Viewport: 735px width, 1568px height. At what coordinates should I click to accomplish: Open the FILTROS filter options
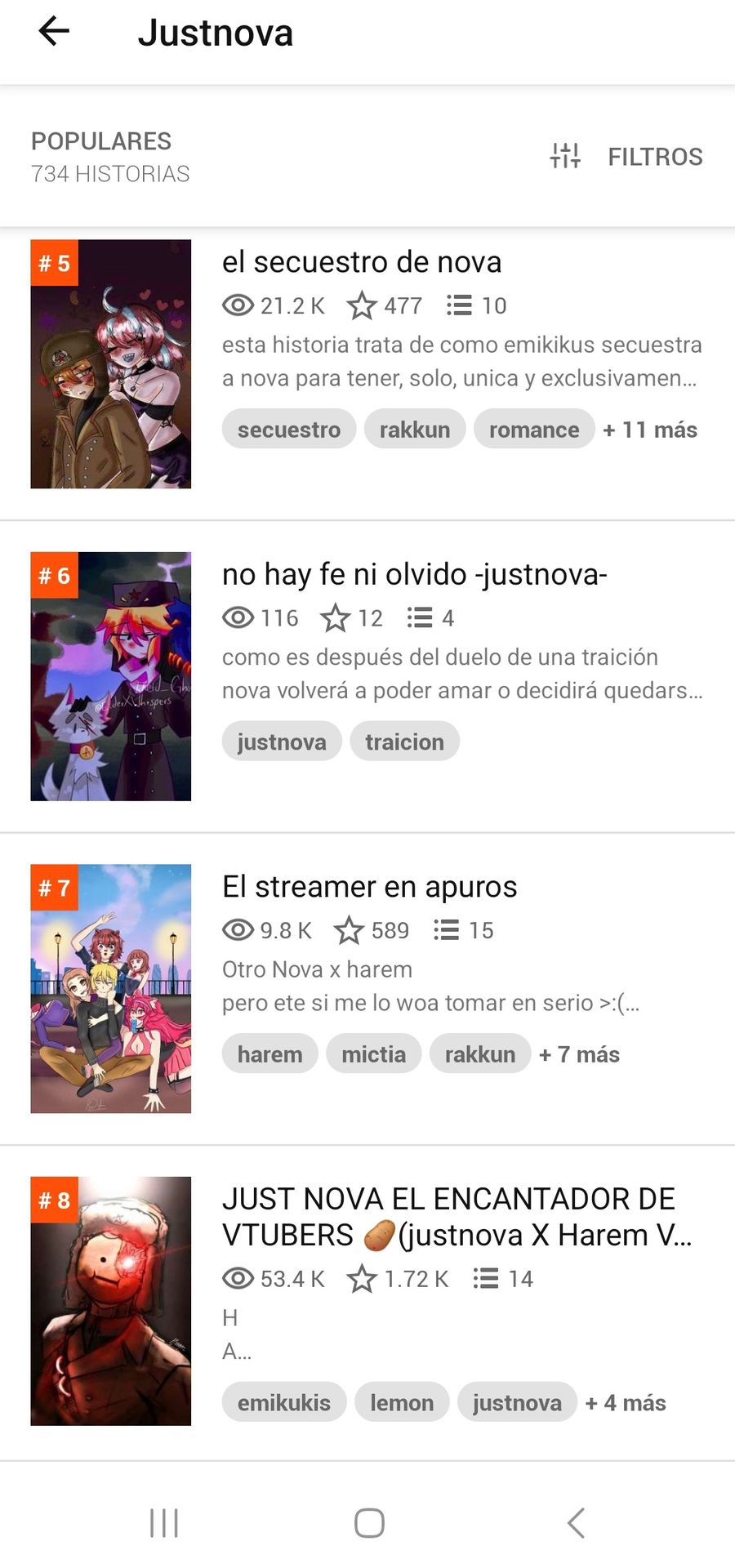click(x=626, y=156)
